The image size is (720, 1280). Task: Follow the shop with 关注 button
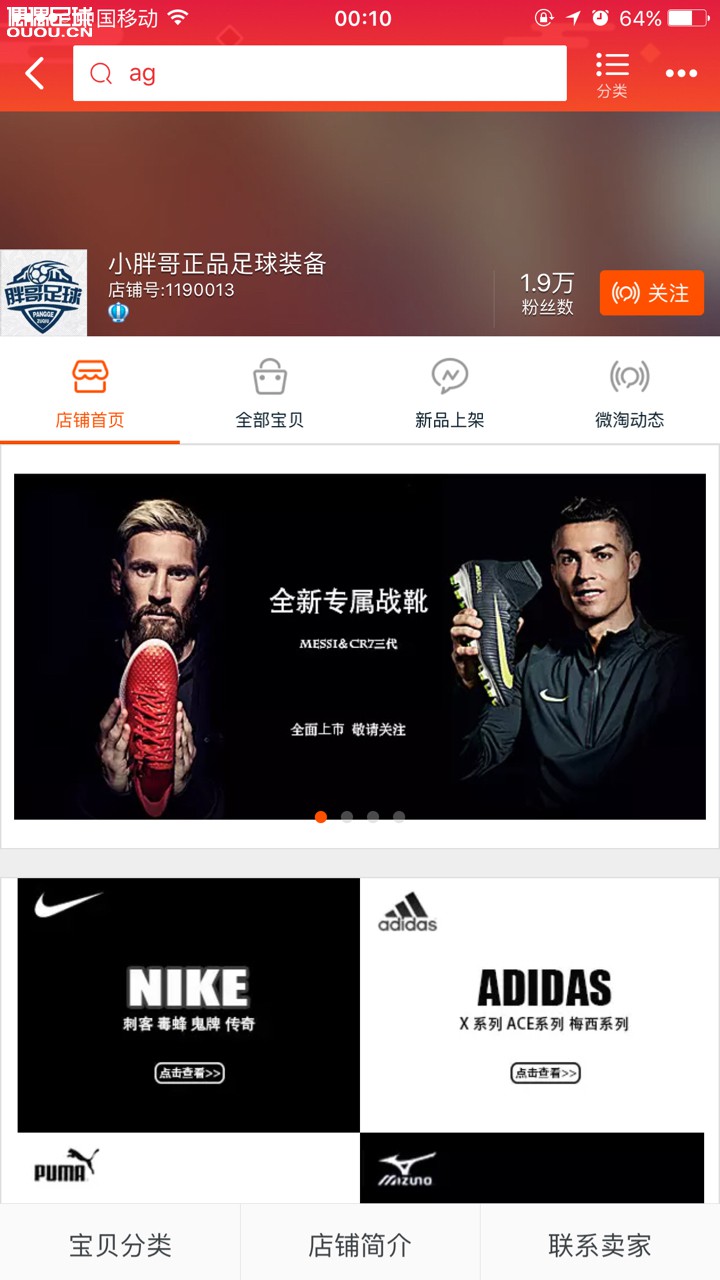651,293
